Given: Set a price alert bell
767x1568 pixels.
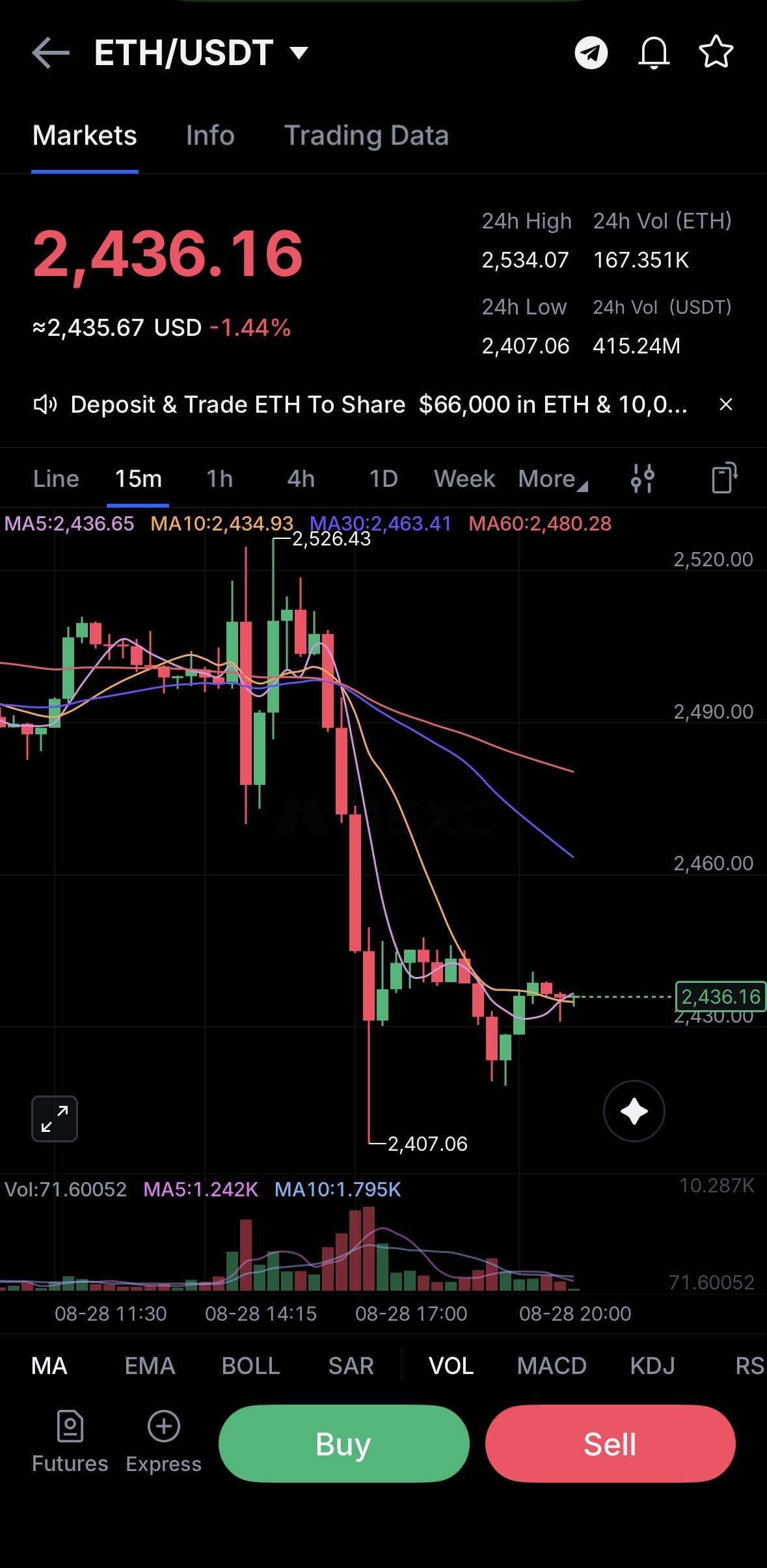Looking at the screenshot, I should coord(654,53).
